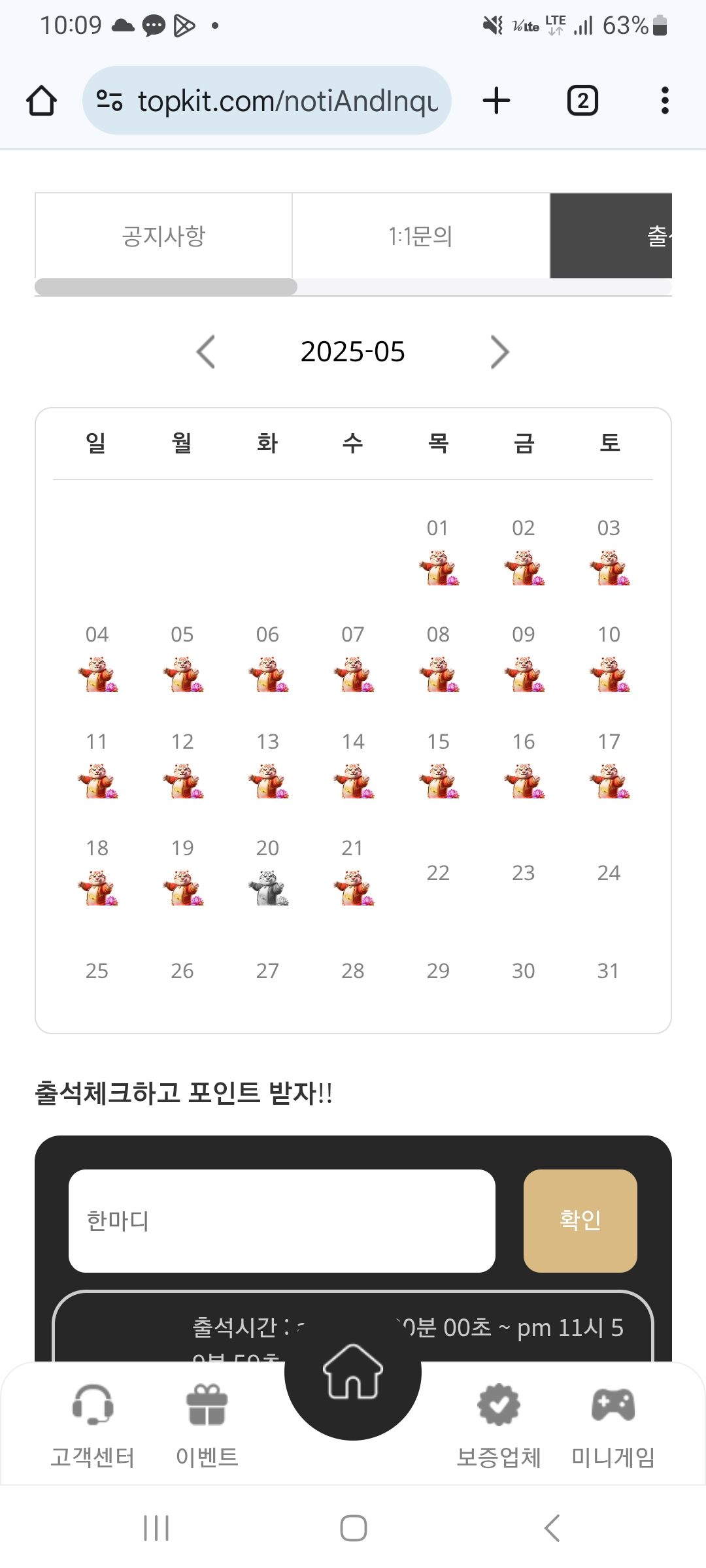The image size is (706, 1568).
Task: Go to the next month arrow
Action: click(x=499, y=352)
